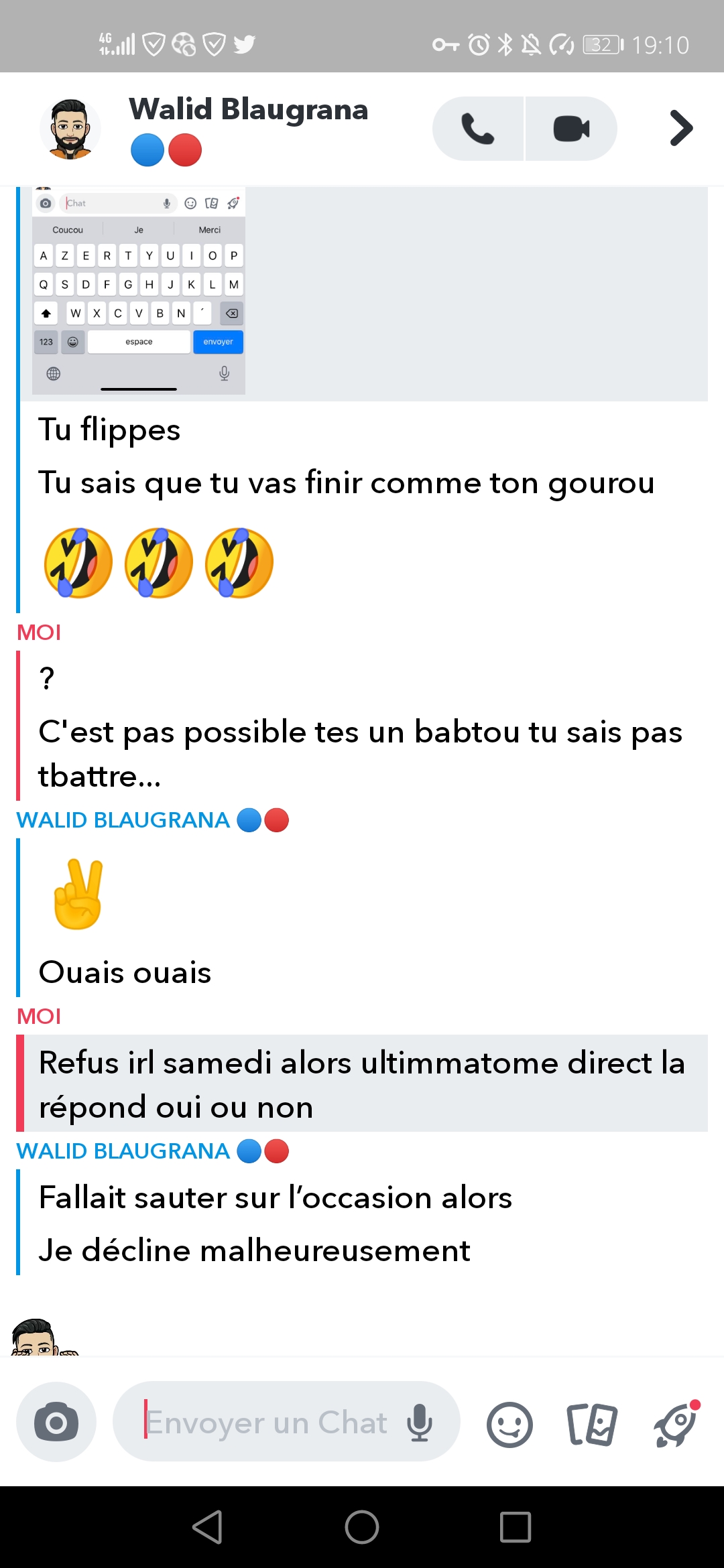Start a video call with Walid
Image resolution: width=724 pixels, height=1568 pixels.
pyautogui.click(x=571, y=129)
